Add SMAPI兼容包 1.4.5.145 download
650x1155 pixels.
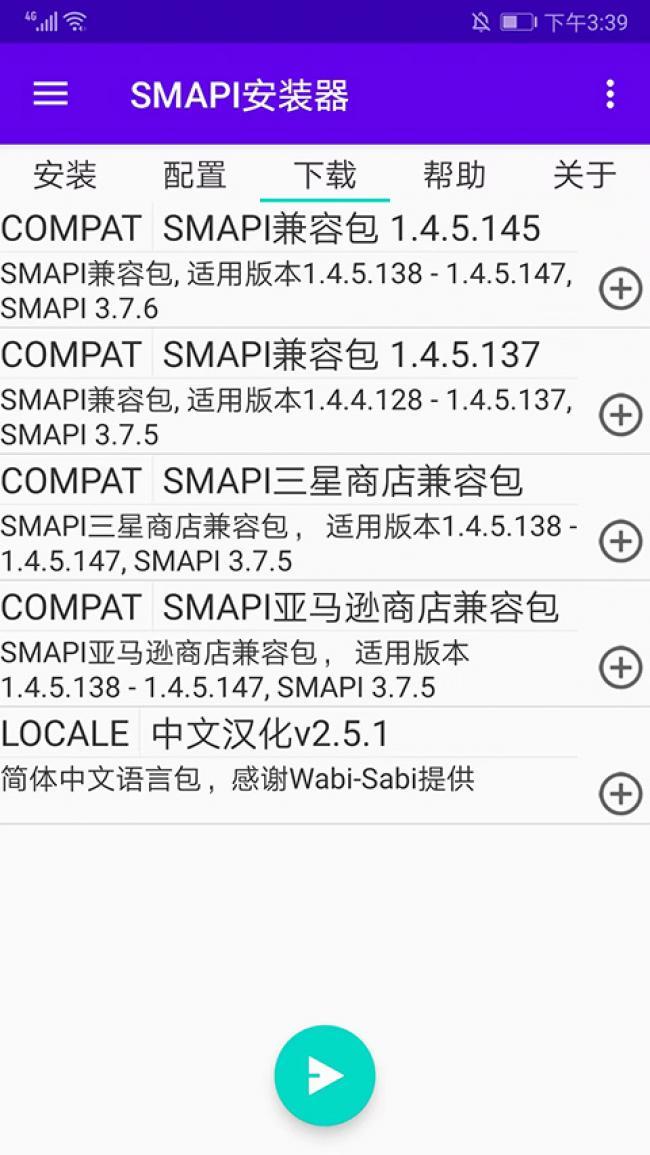[620, 289]
